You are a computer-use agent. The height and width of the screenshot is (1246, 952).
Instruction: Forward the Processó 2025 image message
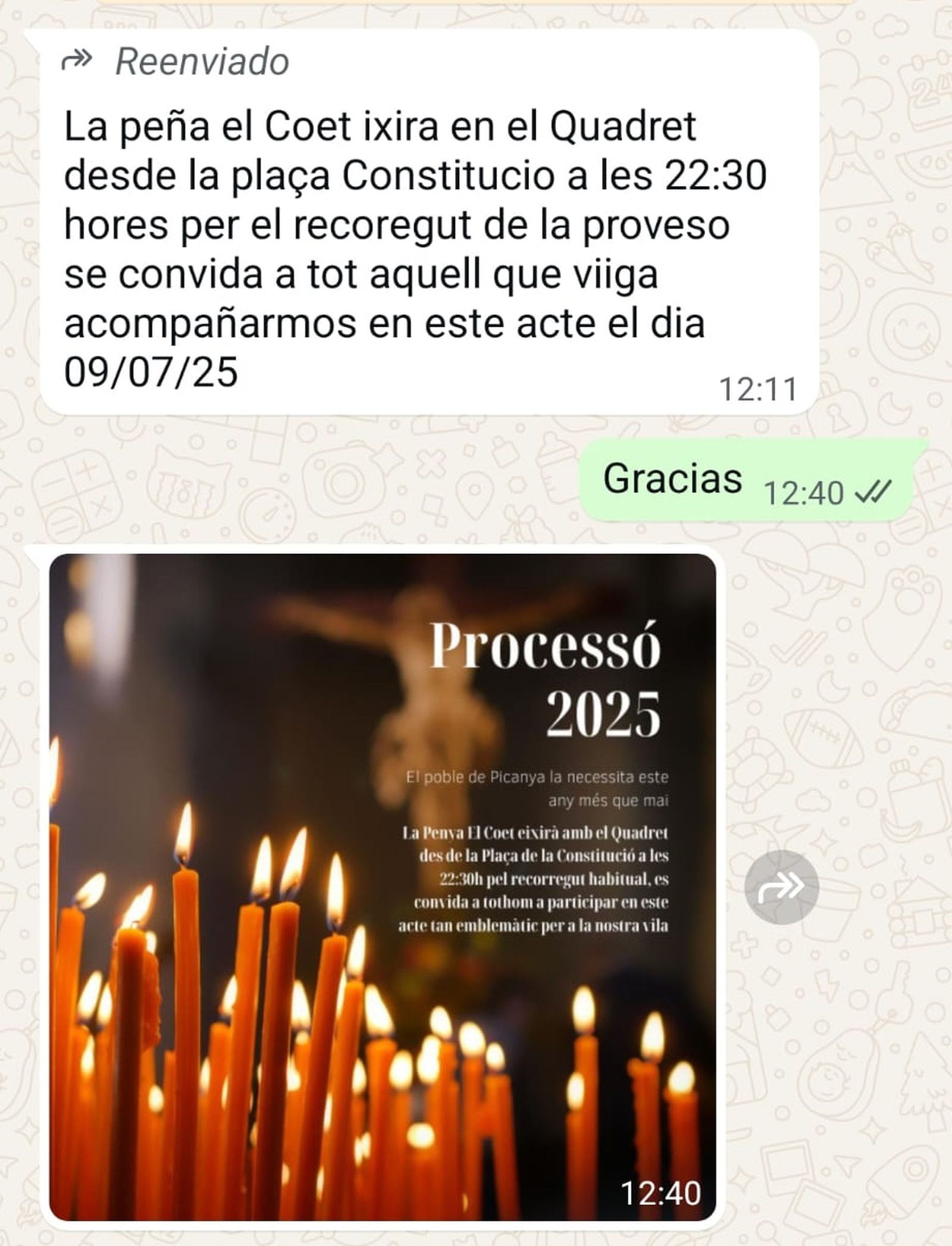click(x=781, y=887)
